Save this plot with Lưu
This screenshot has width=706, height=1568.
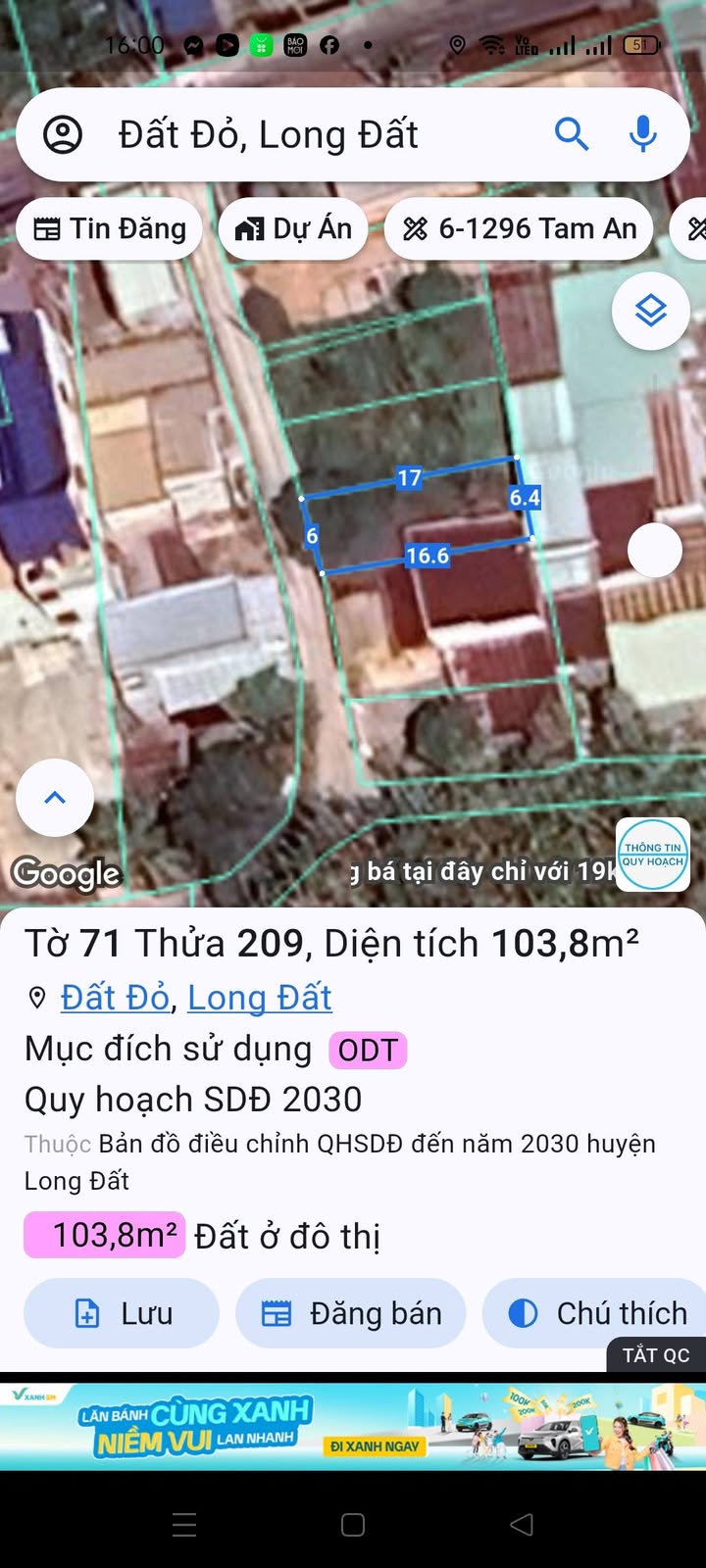click(122, 1313)
